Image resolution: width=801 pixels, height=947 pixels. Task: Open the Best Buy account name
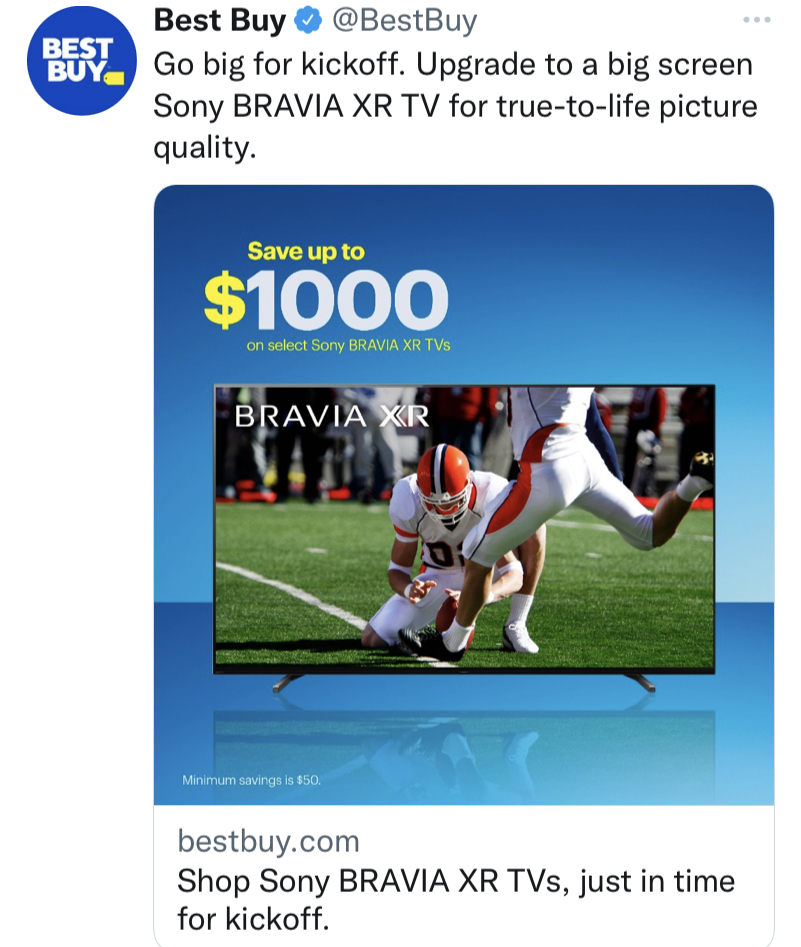[x=218, y=20]
